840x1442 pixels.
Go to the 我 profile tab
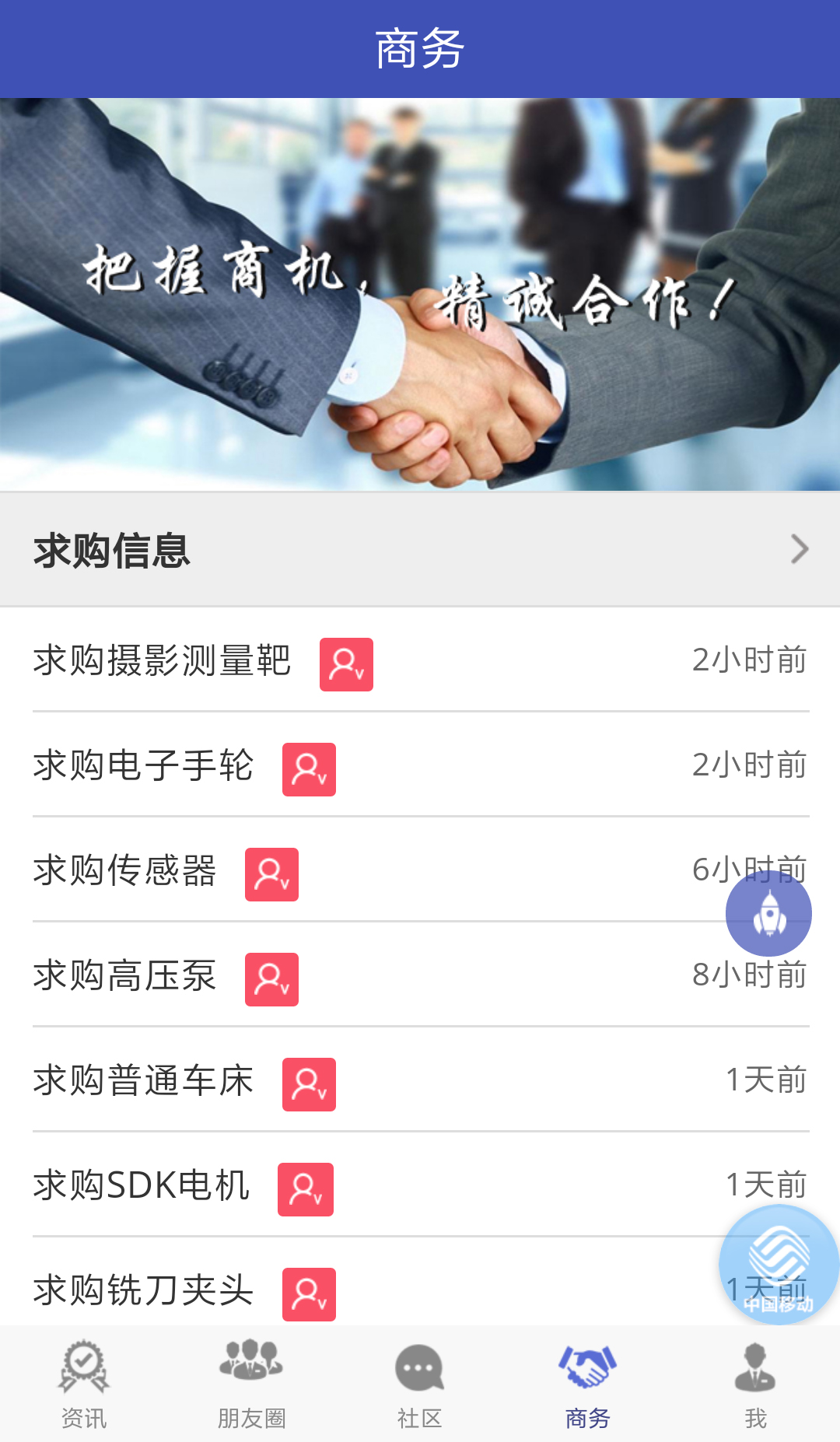pos(755,1384)
